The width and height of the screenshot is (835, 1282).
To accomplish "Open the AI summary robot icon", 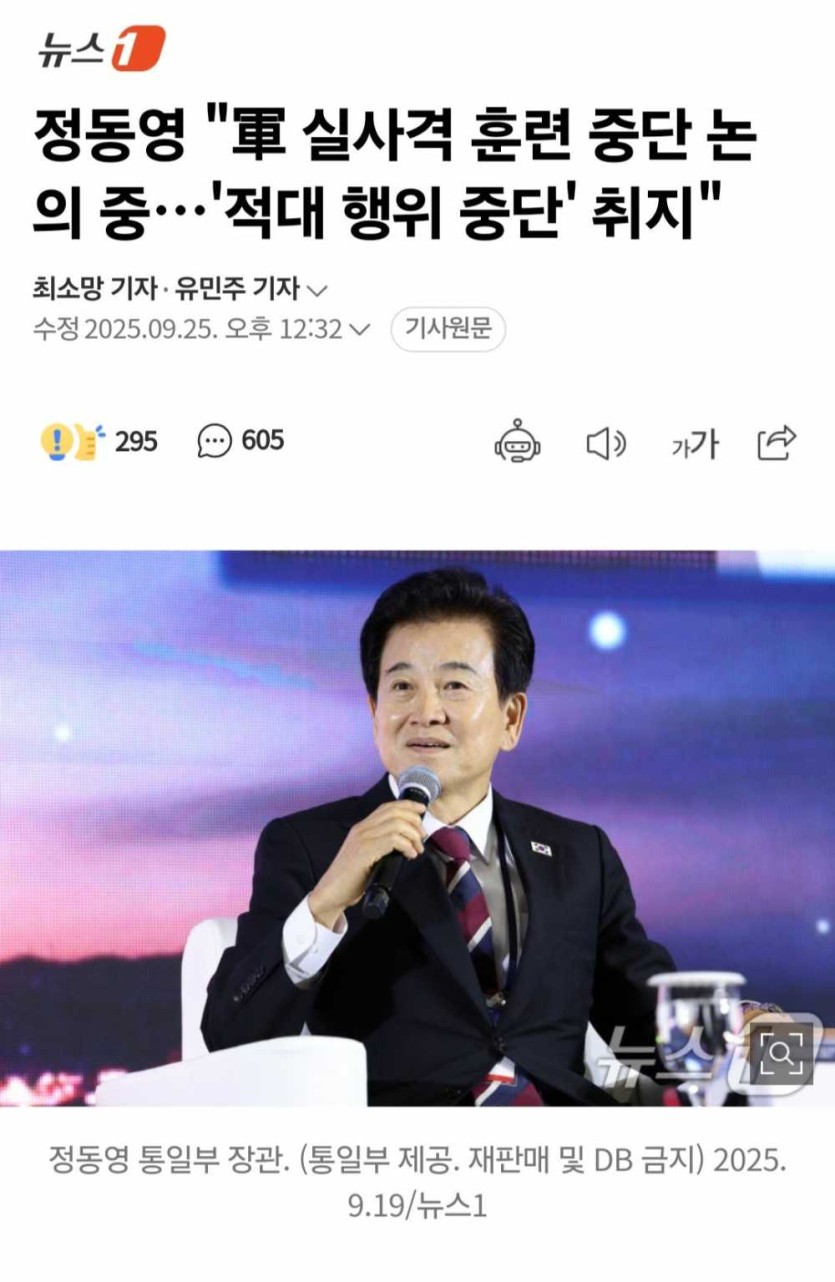I will pyautogui.click(x=517, y=441).
